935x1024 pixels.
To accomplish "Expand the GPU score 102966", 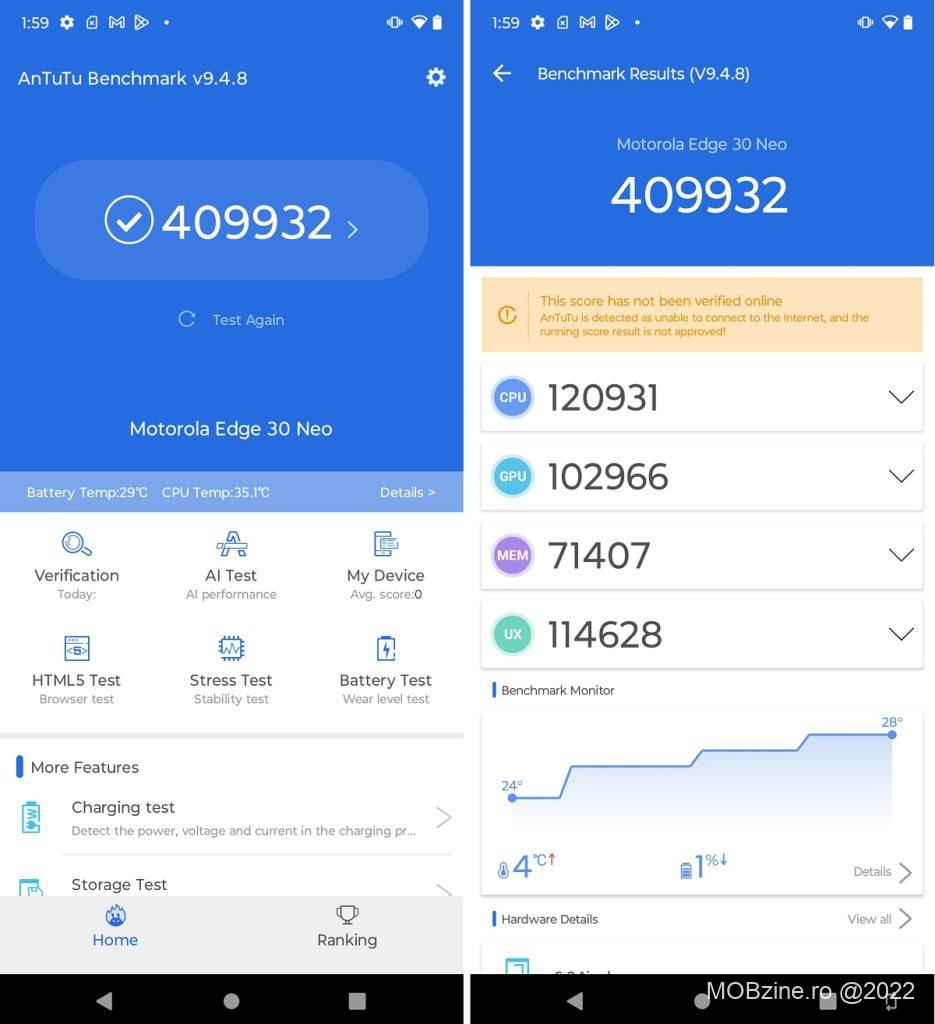I will (x=900, y=476).
